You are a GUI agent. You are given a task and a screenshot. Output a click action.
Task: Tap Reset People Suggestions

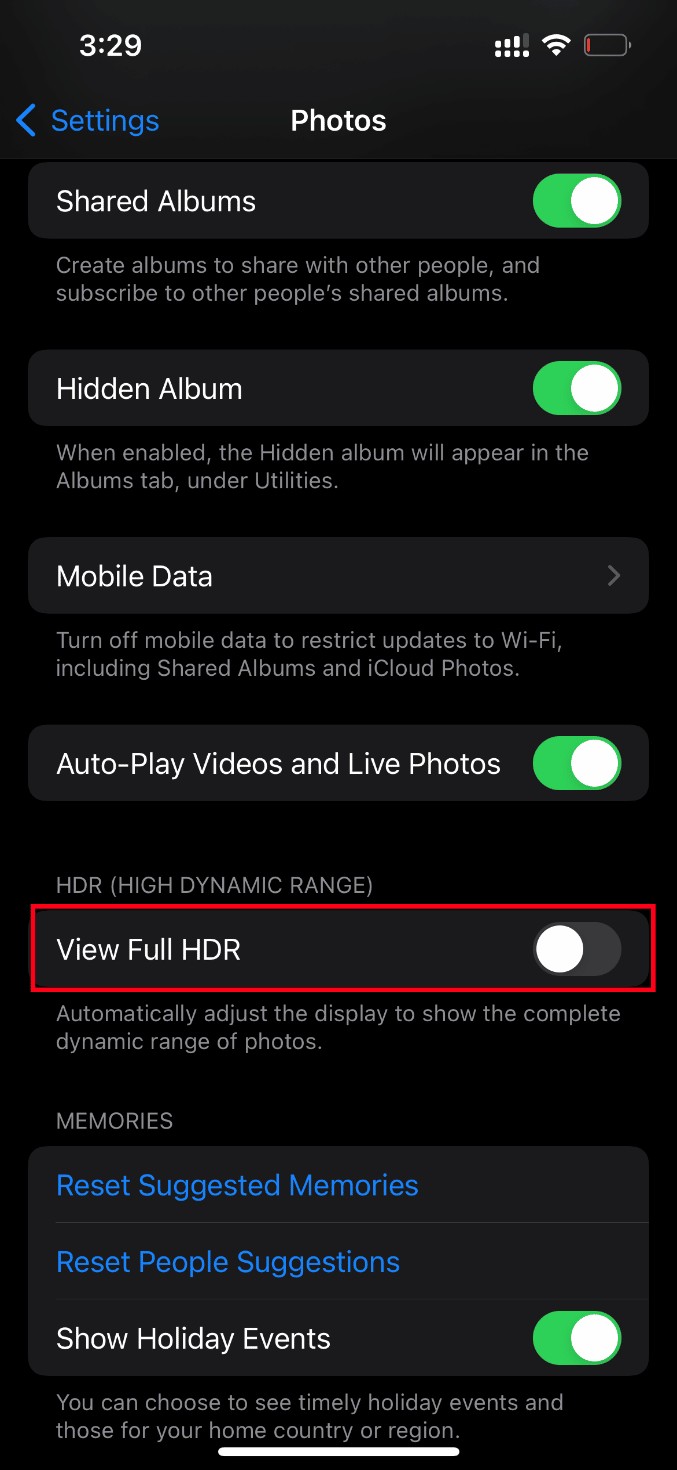(x=228, y=1262)
